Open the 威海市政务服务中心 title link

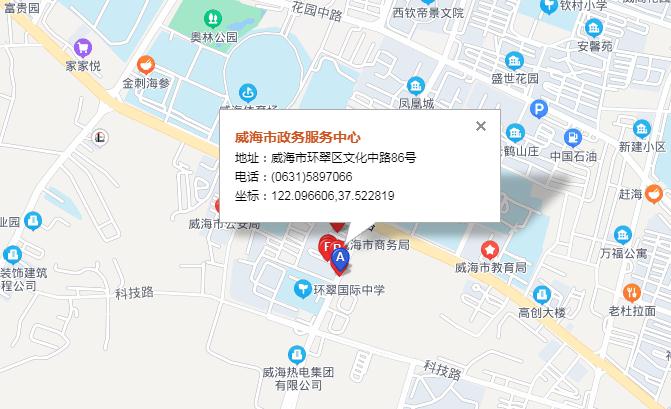[297, 138]
